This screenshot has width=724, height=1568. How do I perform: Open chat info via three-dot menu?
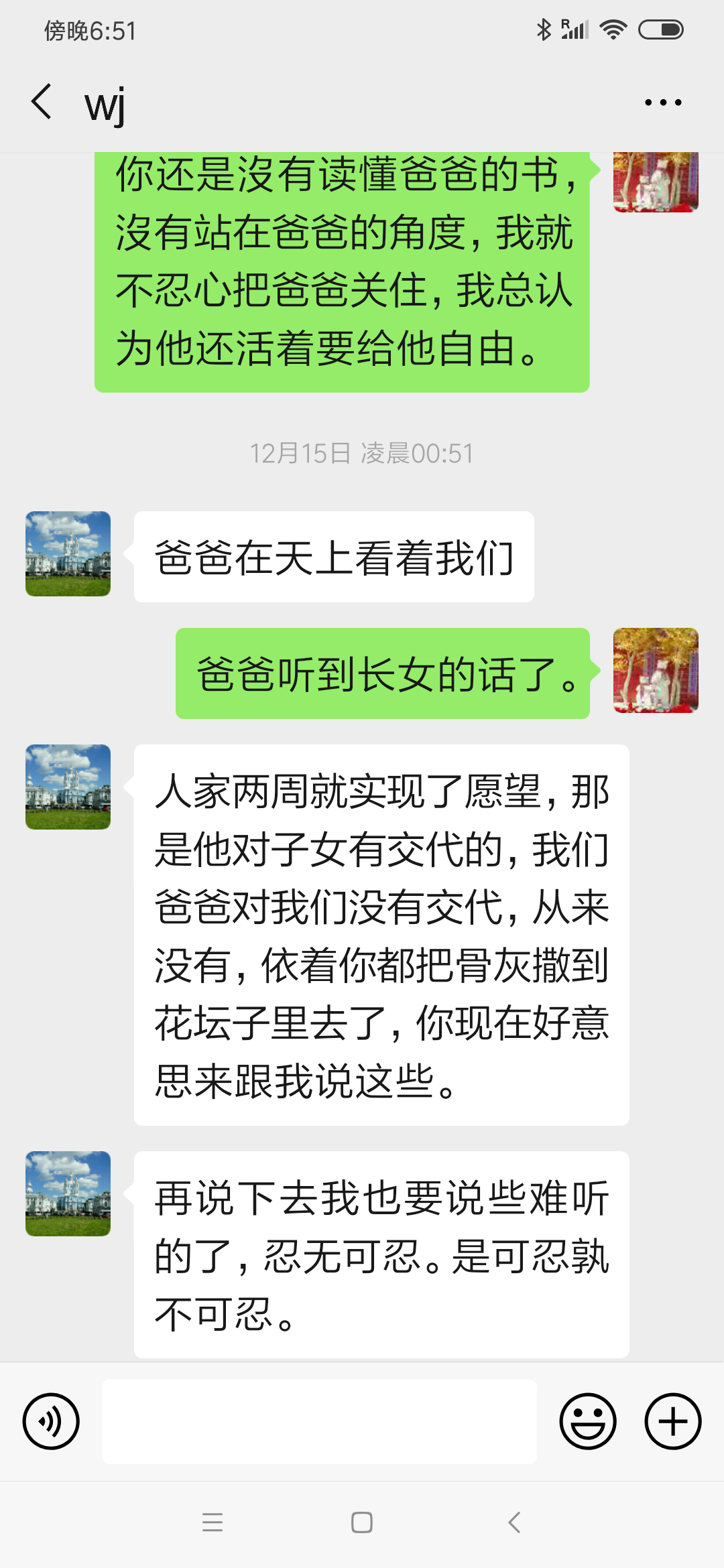coord(662,103)
